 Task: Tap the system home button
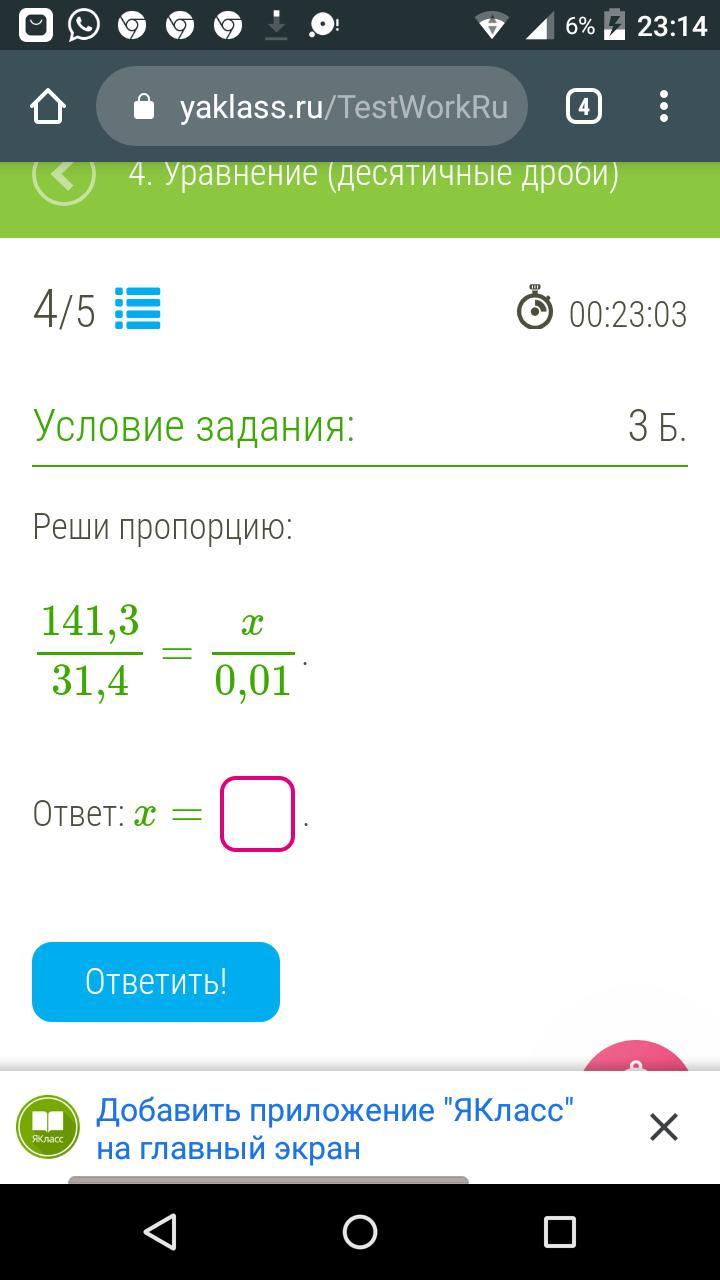click(x=360, y=1232)
